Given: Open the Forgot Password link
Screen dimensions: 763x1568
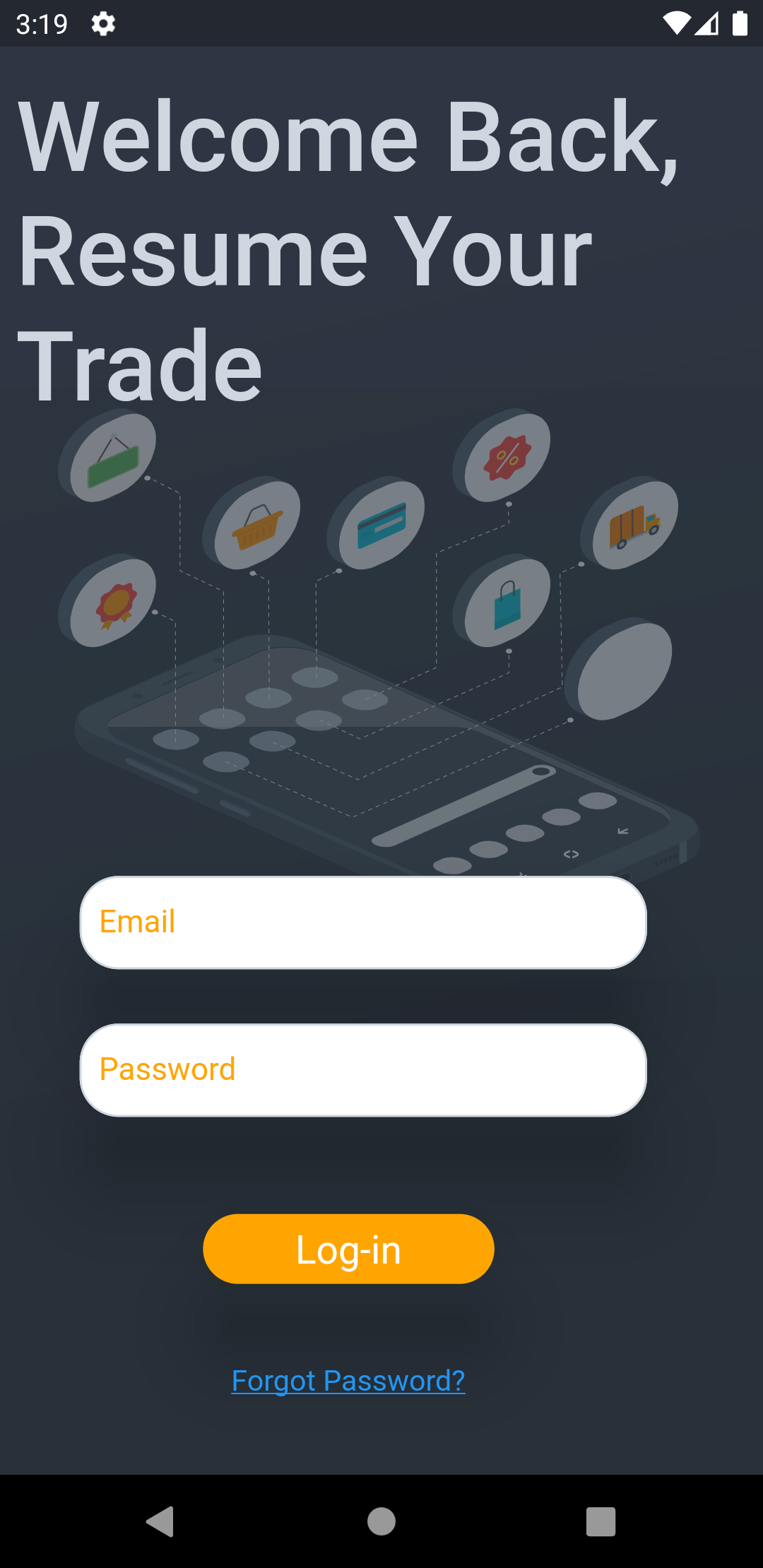Looking at the screenshot, I should tap(348, 1381).
